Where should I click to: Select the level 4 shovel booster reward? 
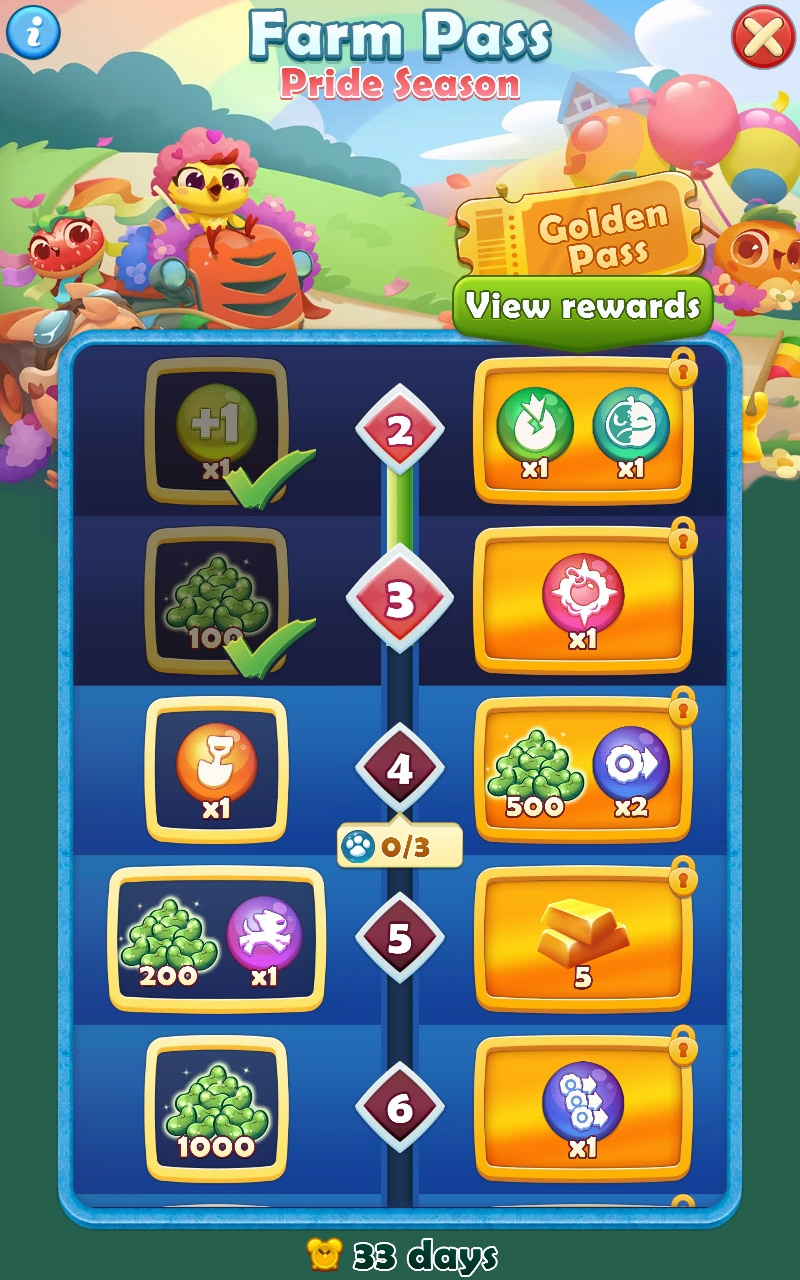click(x=216, y=769)
